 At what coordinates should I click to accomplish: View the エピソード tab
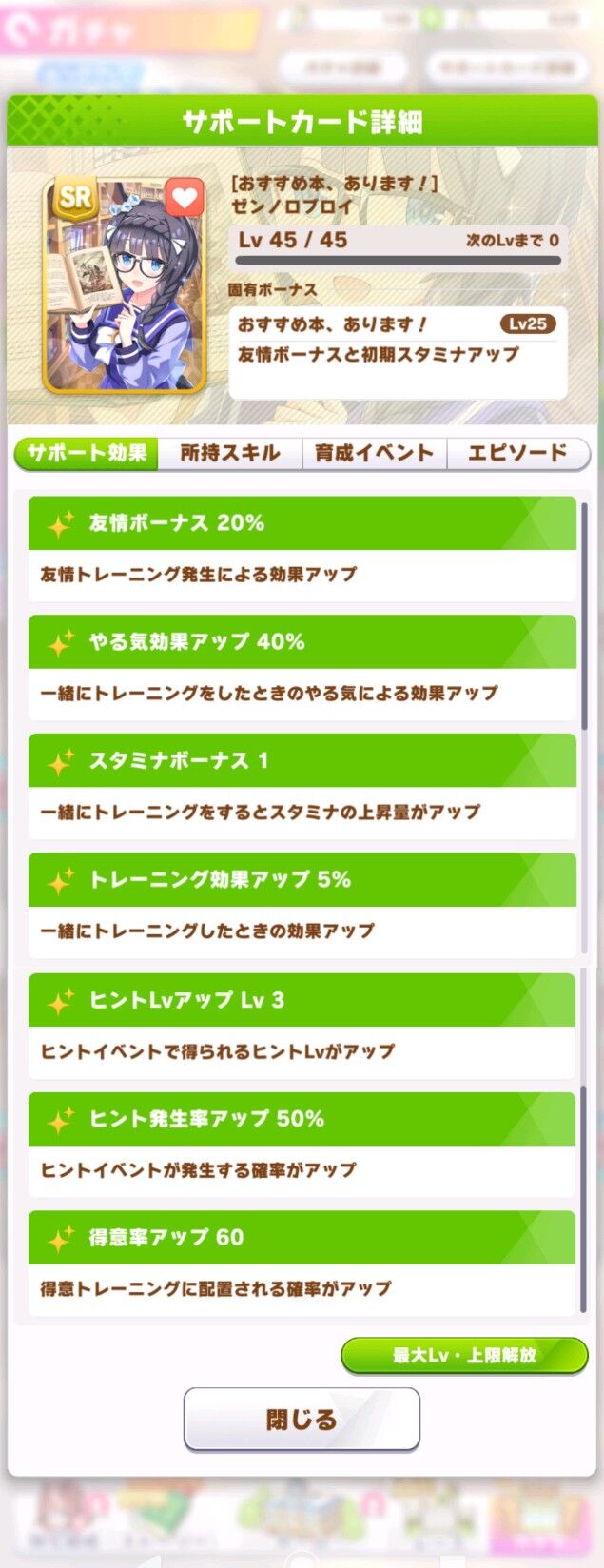pos(517,453)
